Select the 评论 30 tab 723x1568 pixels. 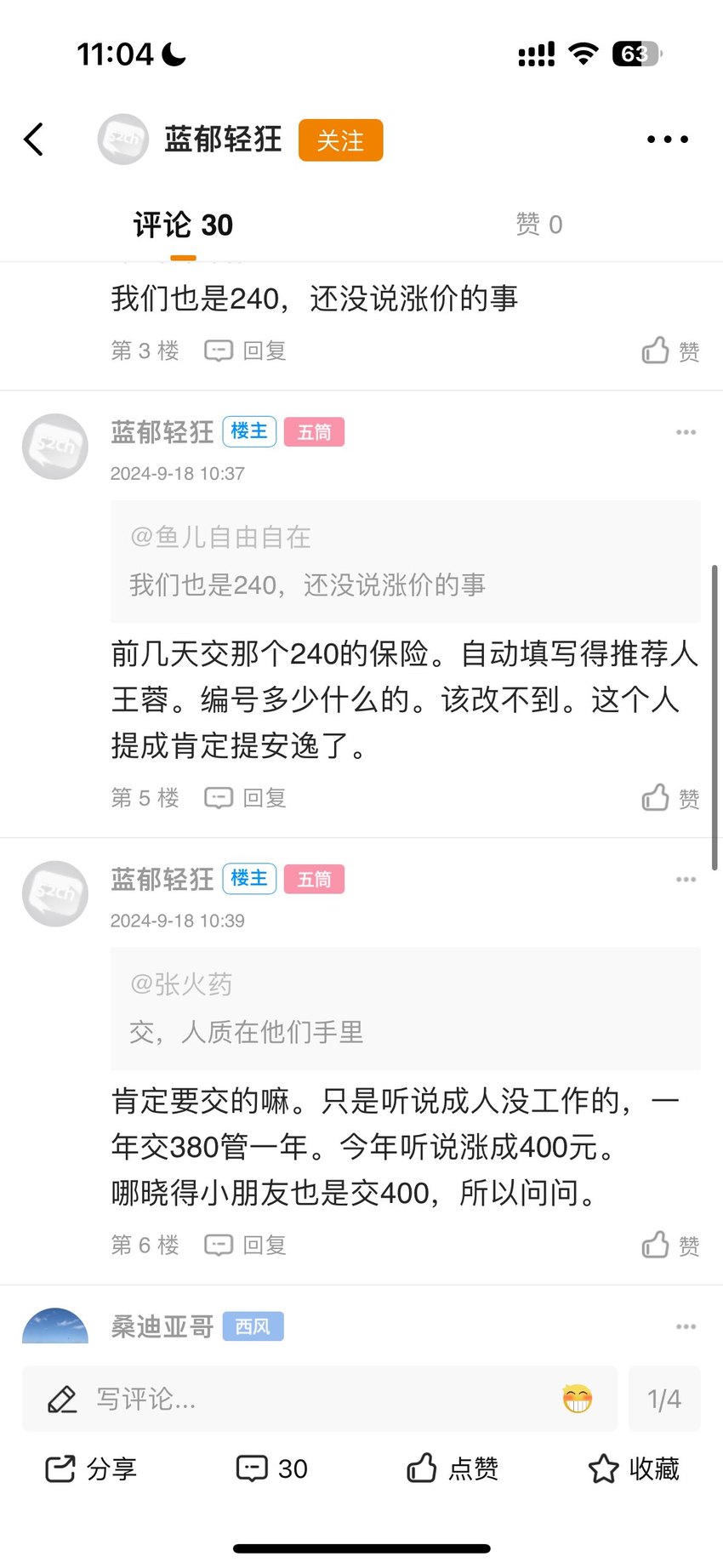click(x=183, y=225)
